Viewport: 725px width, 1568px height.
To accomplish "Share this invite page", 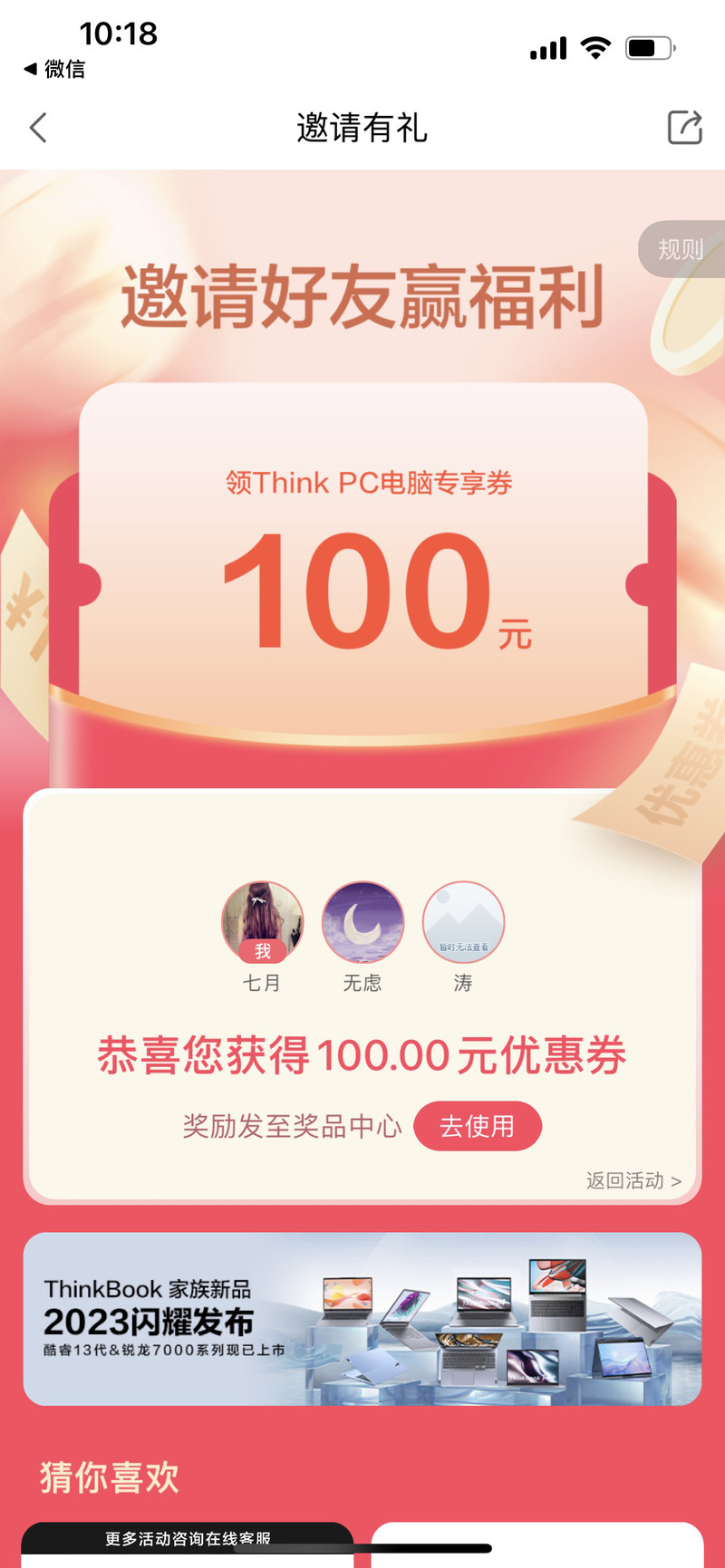I will point(685,128).
